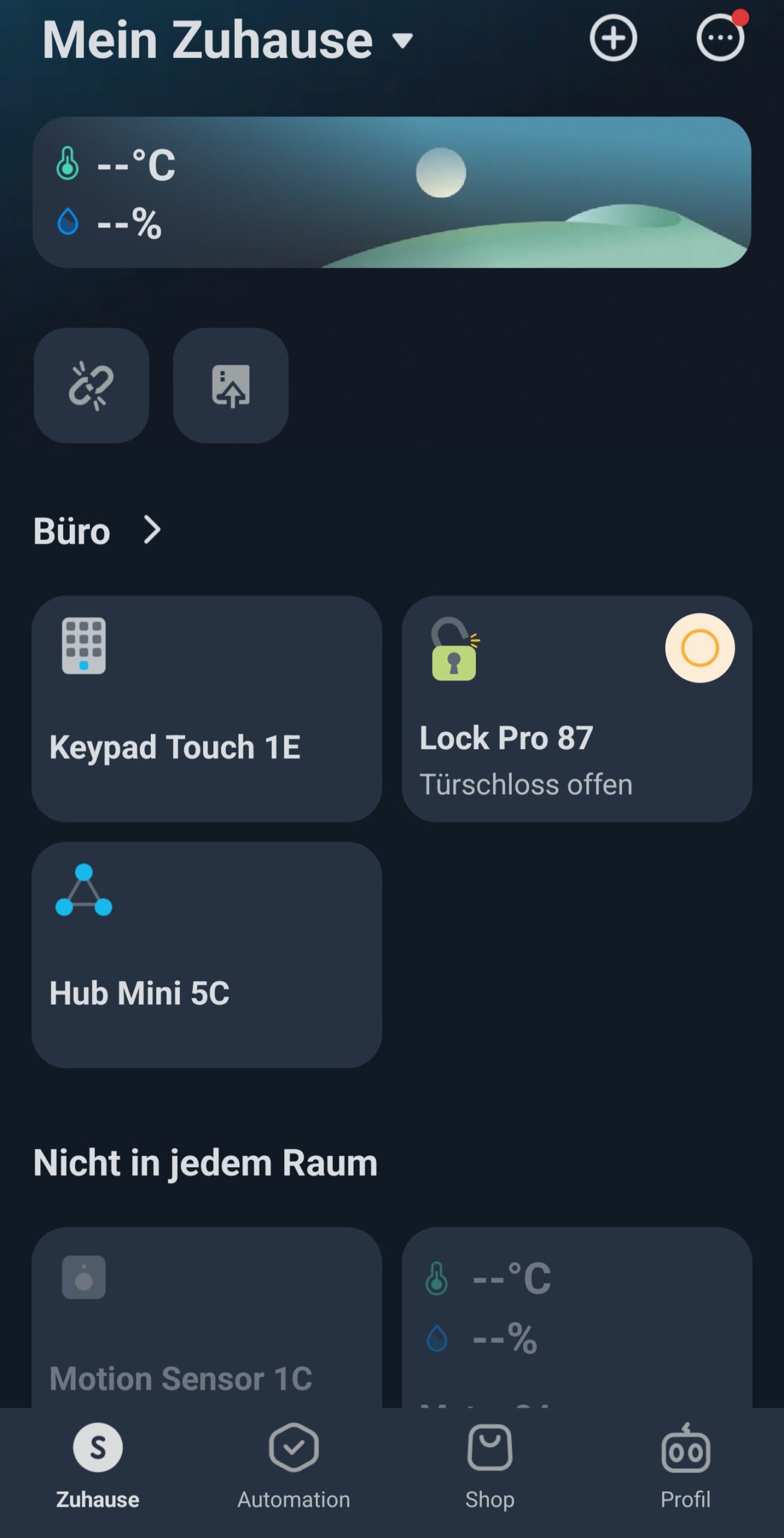
Task: Open the temperature and humidity weather card
Action: [x=392, y=192]
